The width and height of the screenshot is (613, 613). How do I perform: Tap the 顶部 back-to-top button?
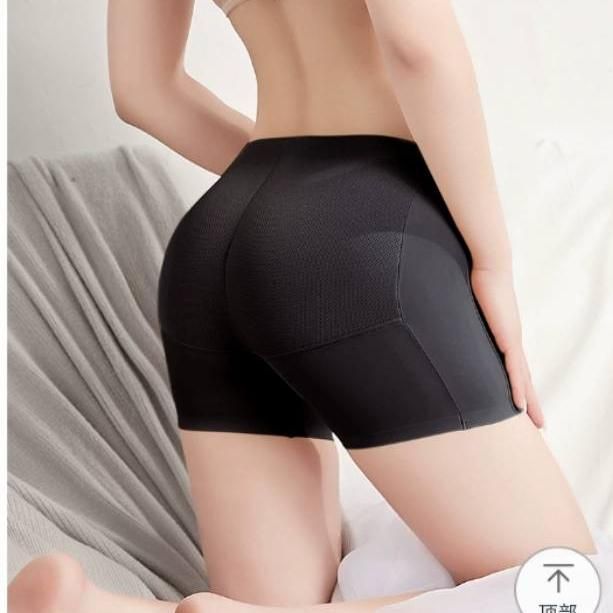click(x=557, y=584)
